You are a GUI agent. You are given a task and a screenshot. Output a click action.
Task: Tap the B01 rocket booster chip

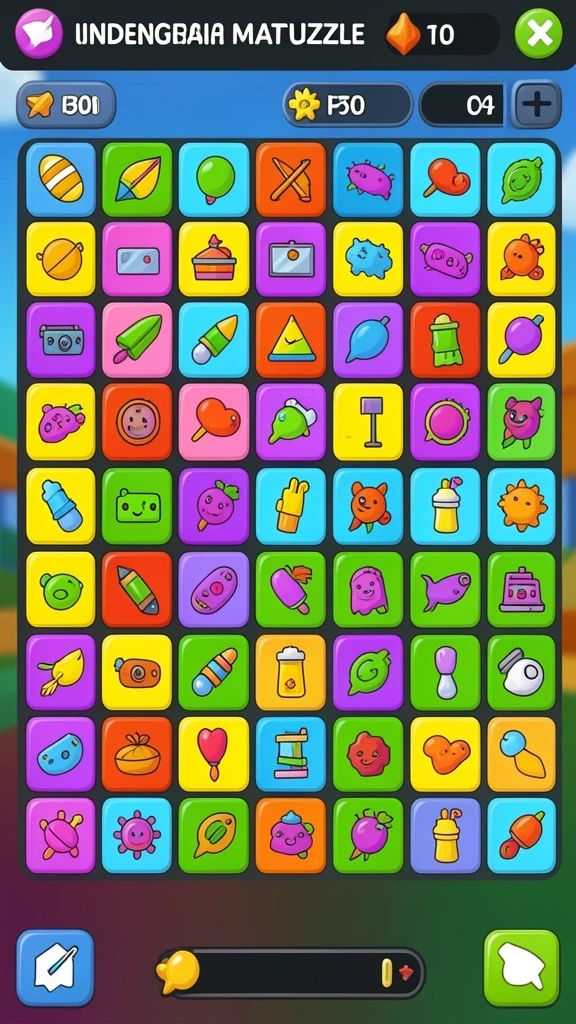click(66, 104)
